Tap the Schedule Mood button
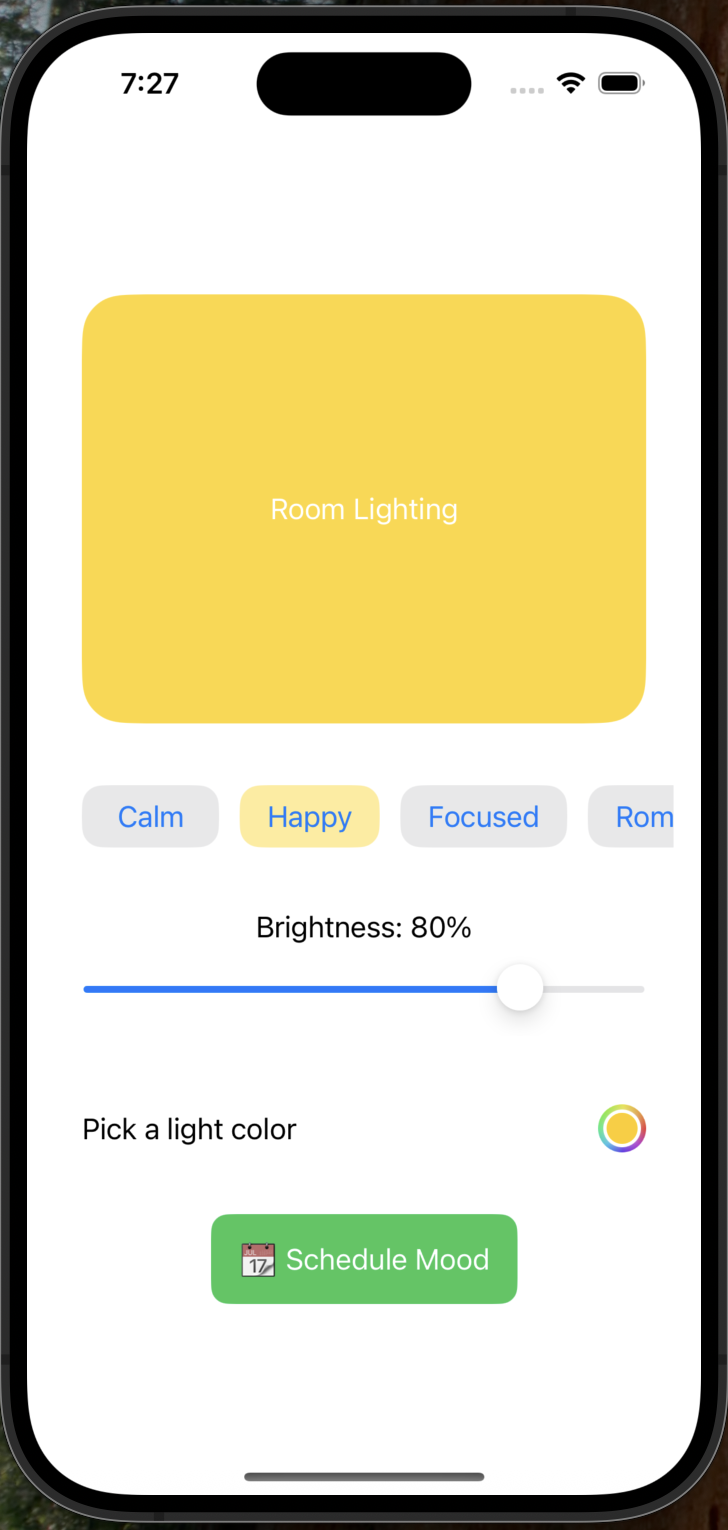 [364, 1259]
